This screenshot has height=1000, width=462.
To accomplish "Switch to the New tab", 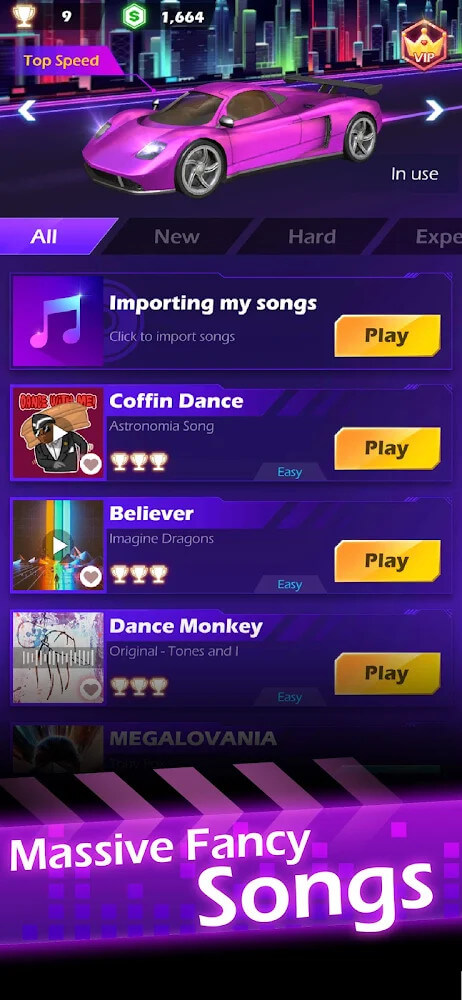I will click(x=177, y=237).
